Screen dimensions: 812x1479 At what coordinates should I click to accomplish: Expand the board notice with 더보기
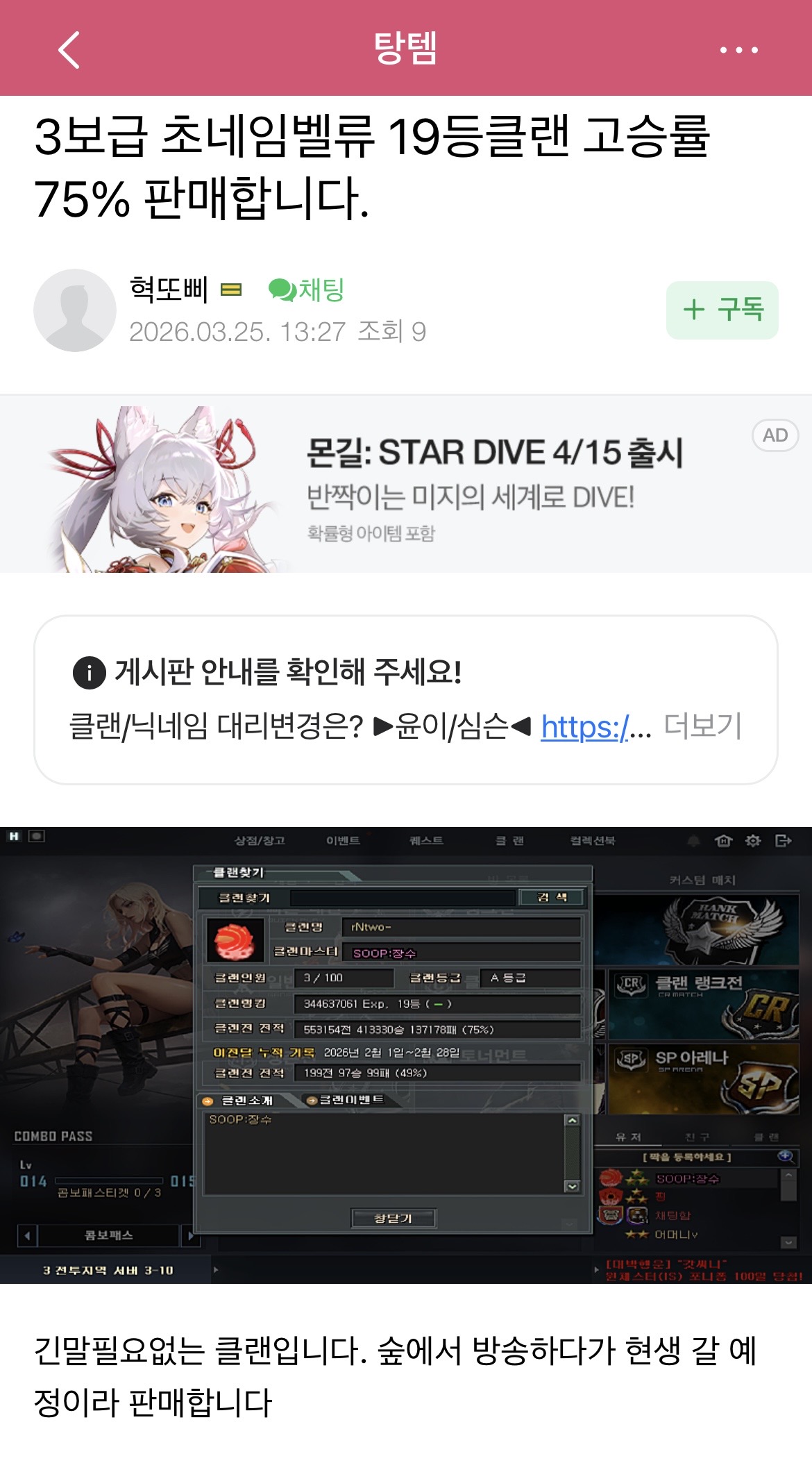703,726
